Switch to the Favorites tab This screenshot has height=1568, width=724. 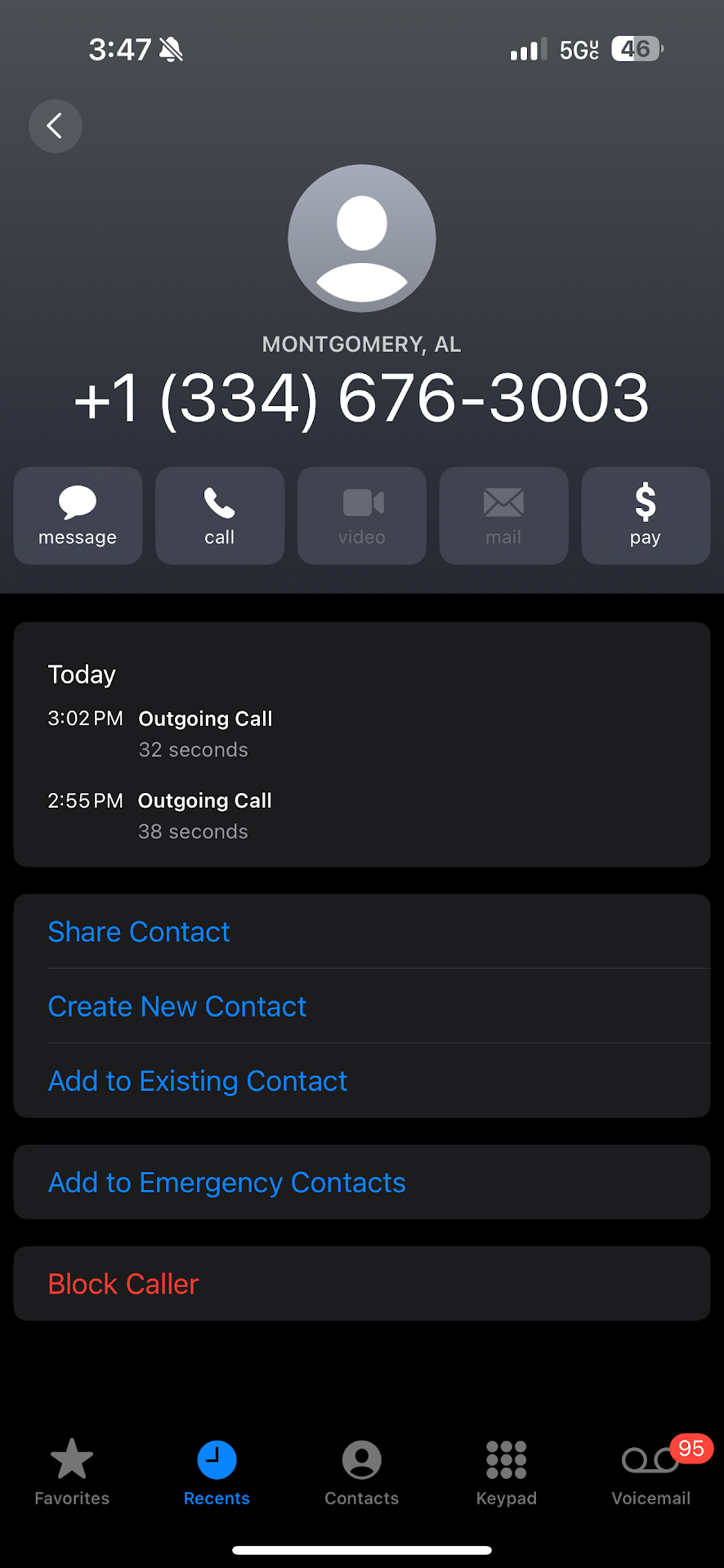72,1472
